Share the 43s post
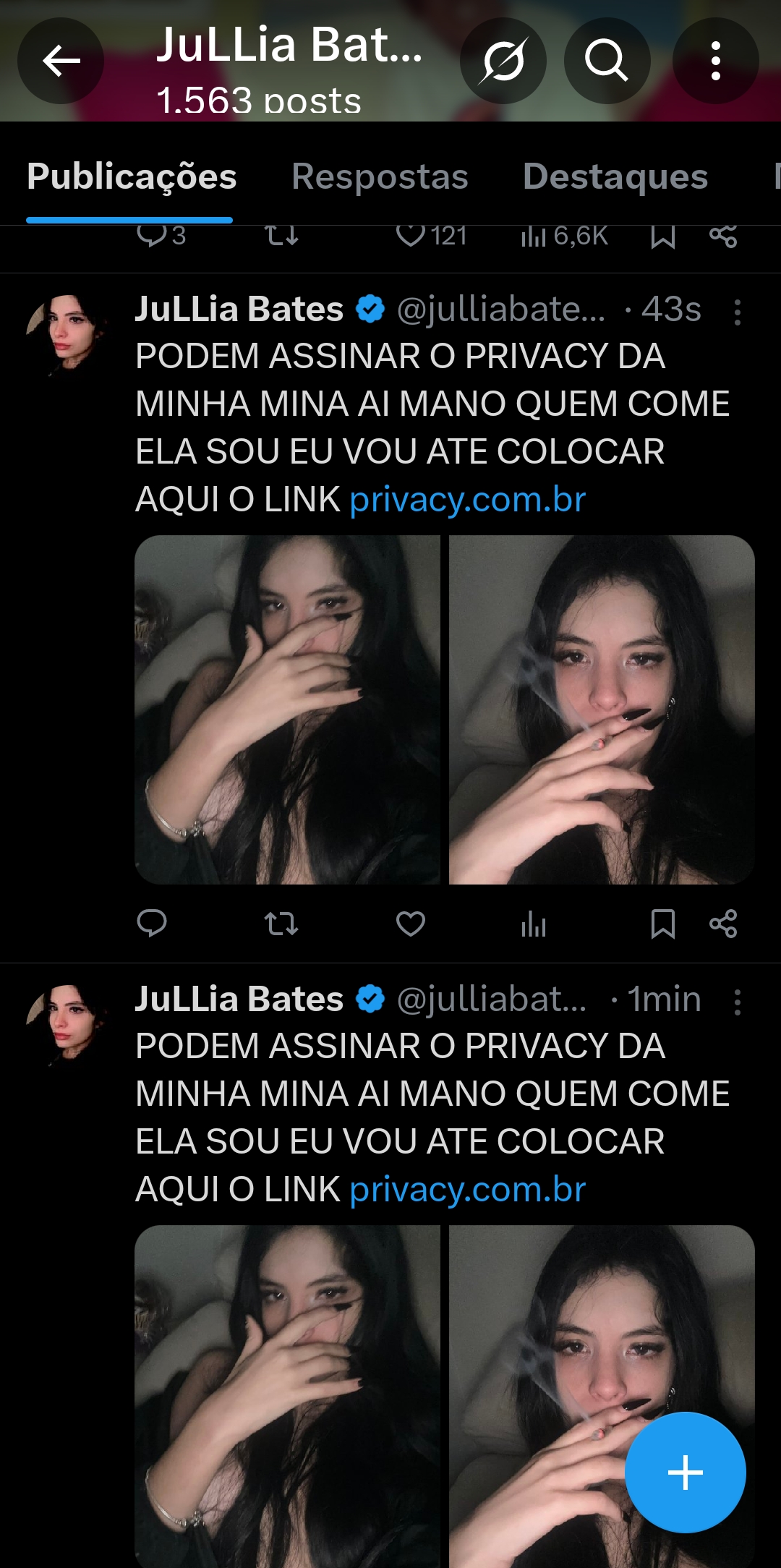 pos(723,924)
